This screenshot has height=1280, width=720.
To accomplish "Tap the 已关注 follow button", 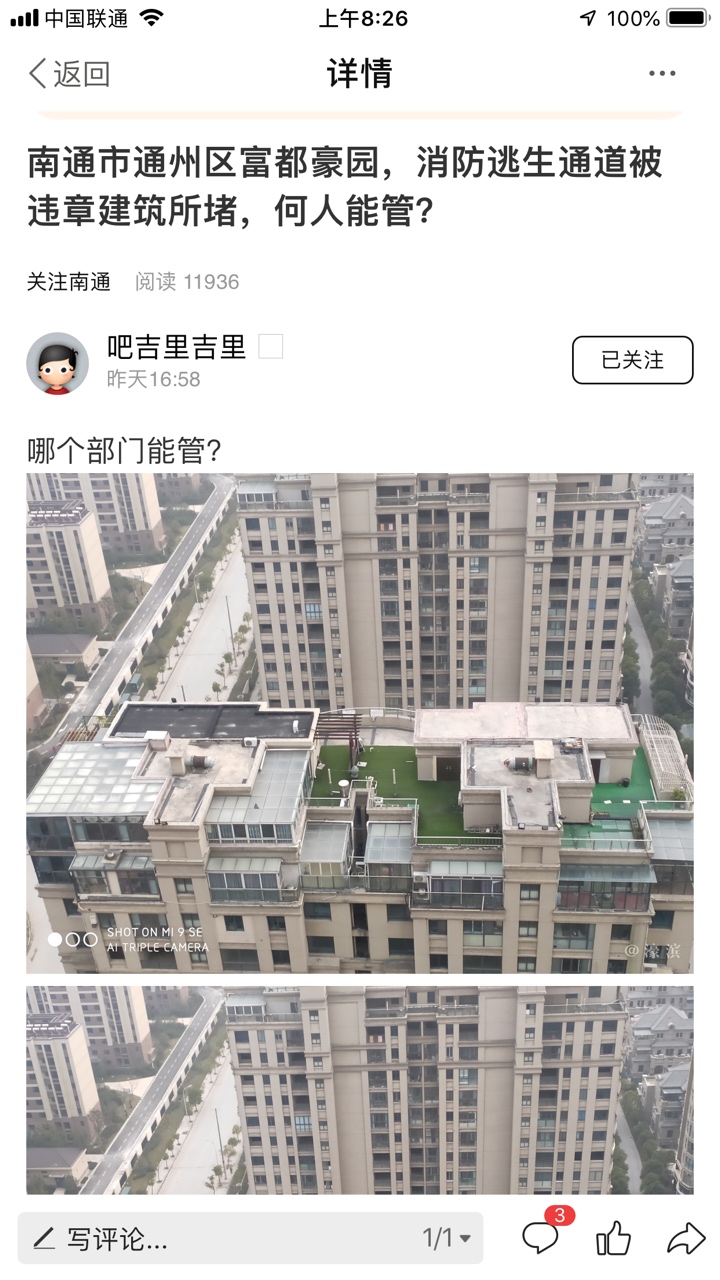I will point(632,360).
